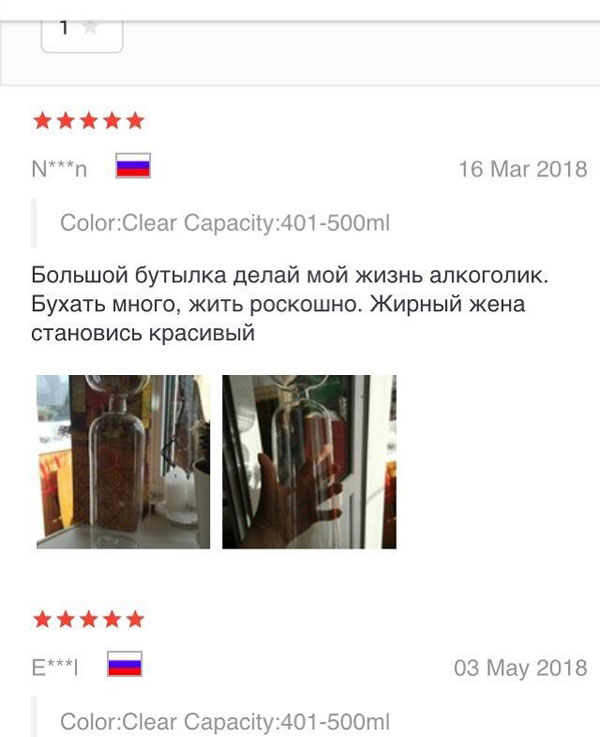
Task: Open the first bottle photo in N***n's review
Action: click(123, 461)
